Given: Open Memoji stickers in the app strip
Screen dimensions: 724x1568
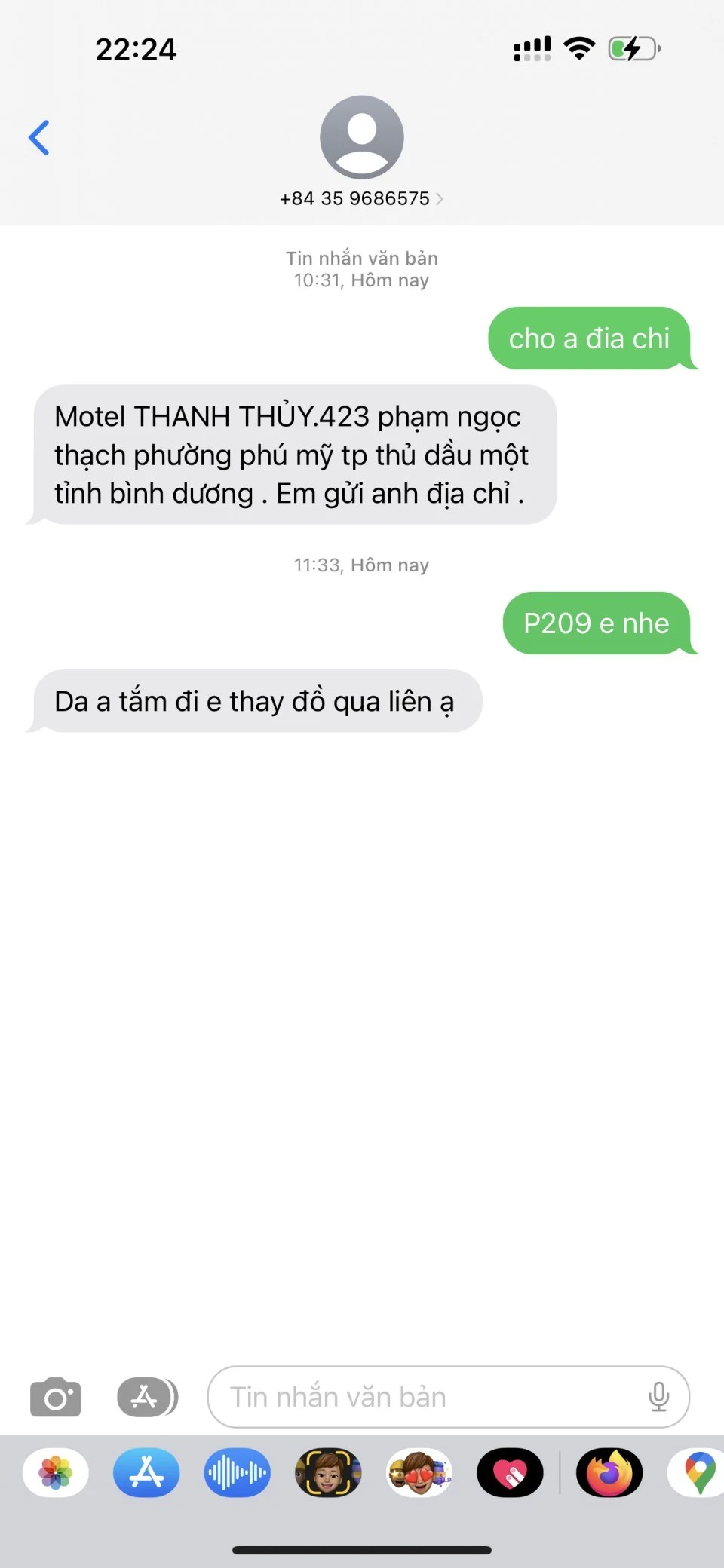Looking at the screenshot, I should click(x=419, y=1472).
